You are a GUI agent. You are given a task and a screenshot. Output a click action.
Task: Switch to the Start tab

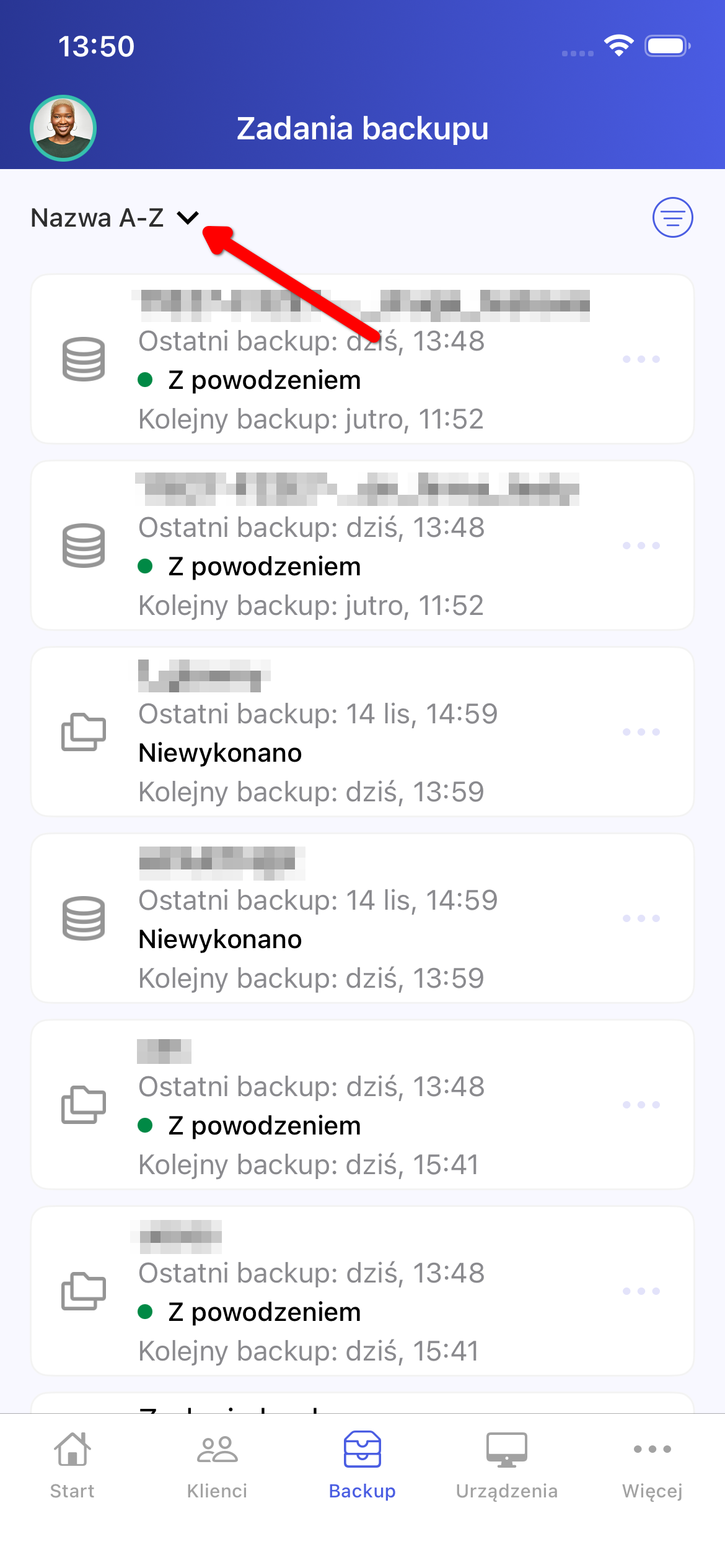[72, 1465]
